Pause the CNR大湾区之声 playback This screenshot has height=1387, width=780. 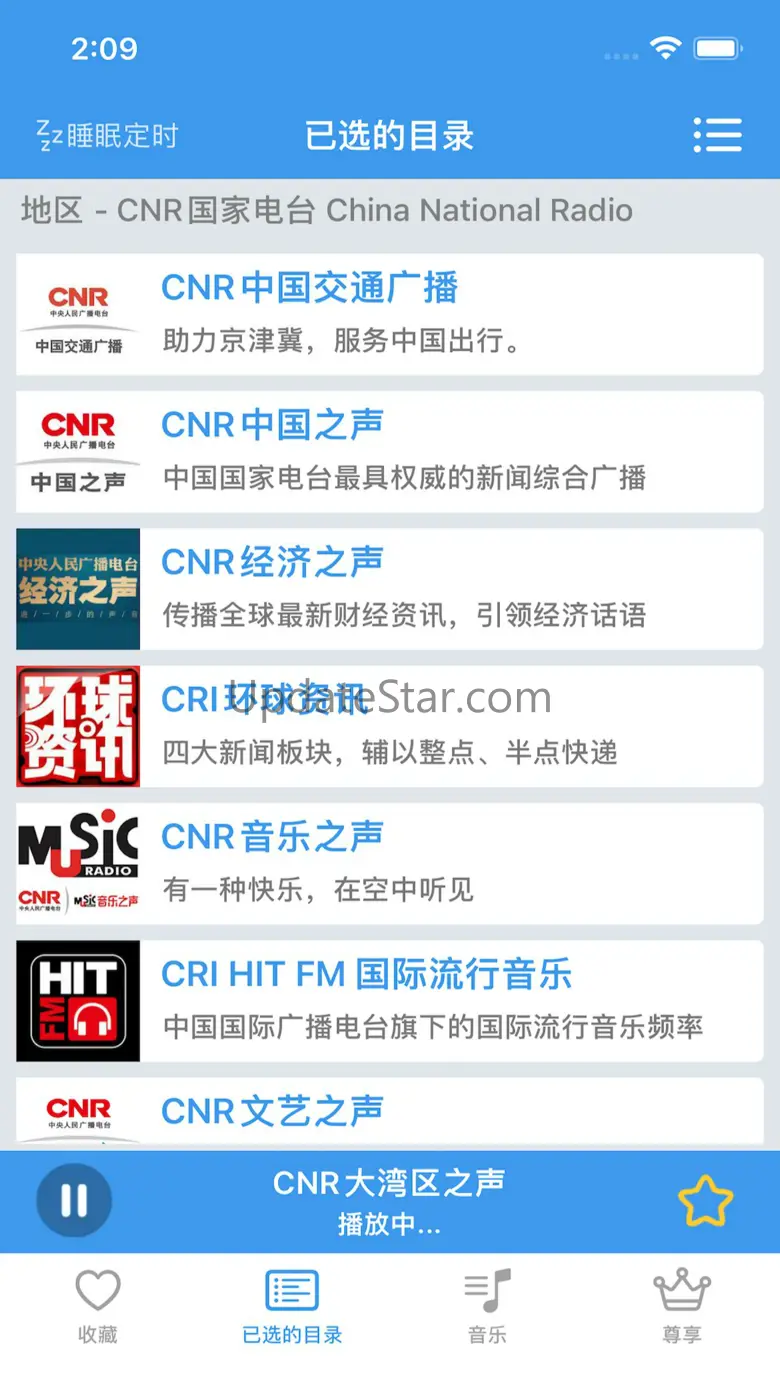(74, 1201)
